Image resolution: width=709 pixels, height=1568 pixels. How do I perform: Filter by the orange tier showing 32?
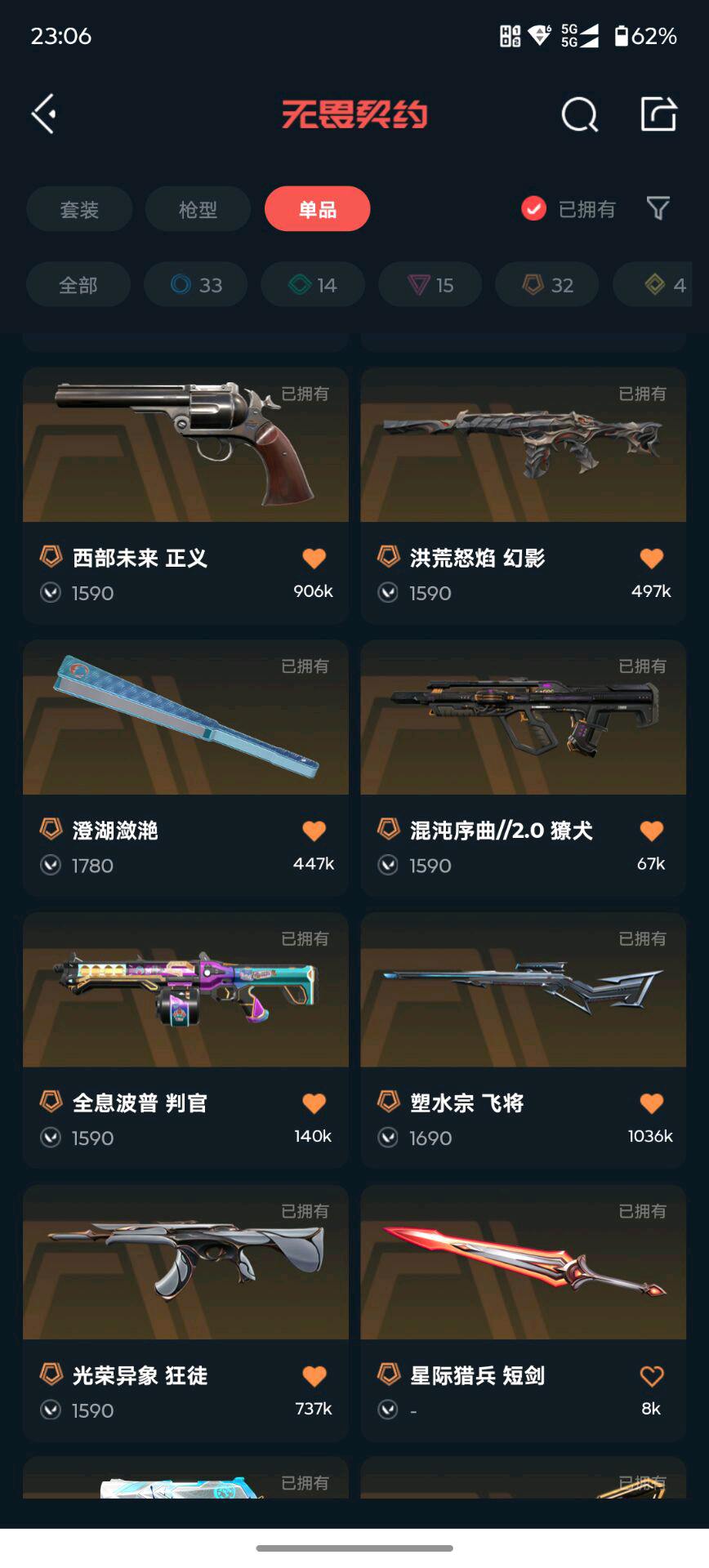[547, 284]
